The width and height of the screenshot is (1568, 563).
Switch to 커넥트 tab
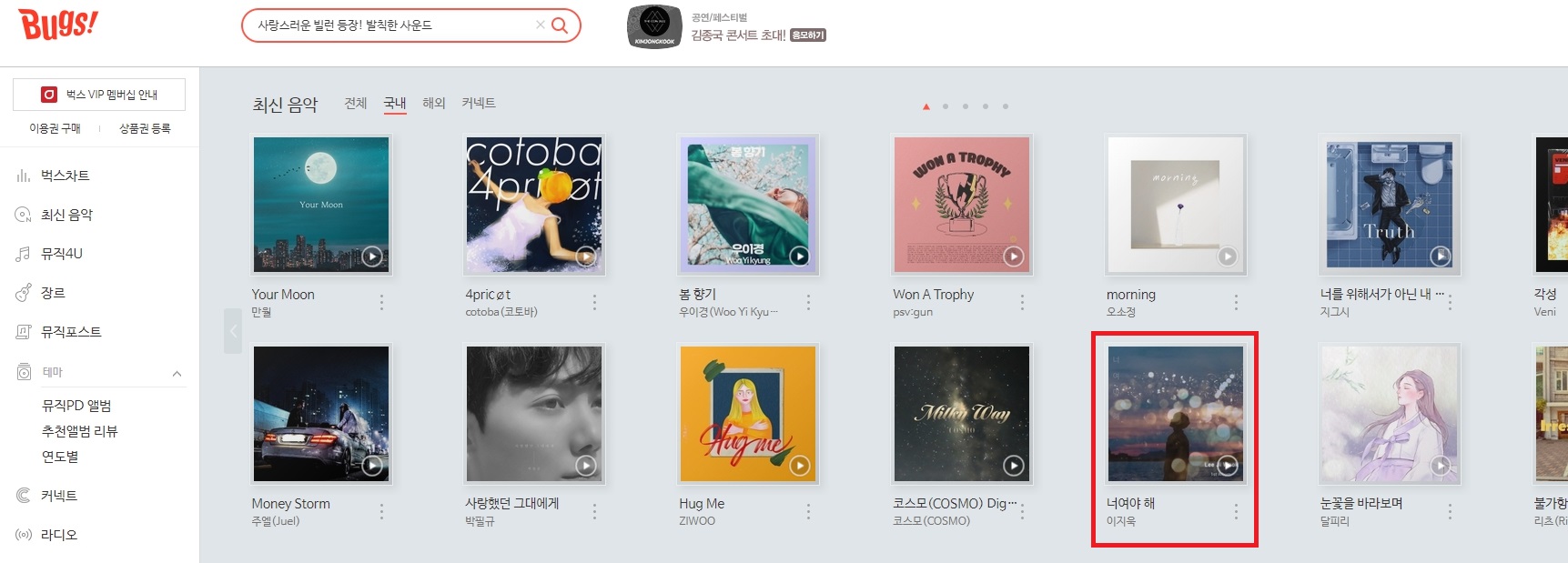(479, 103)
